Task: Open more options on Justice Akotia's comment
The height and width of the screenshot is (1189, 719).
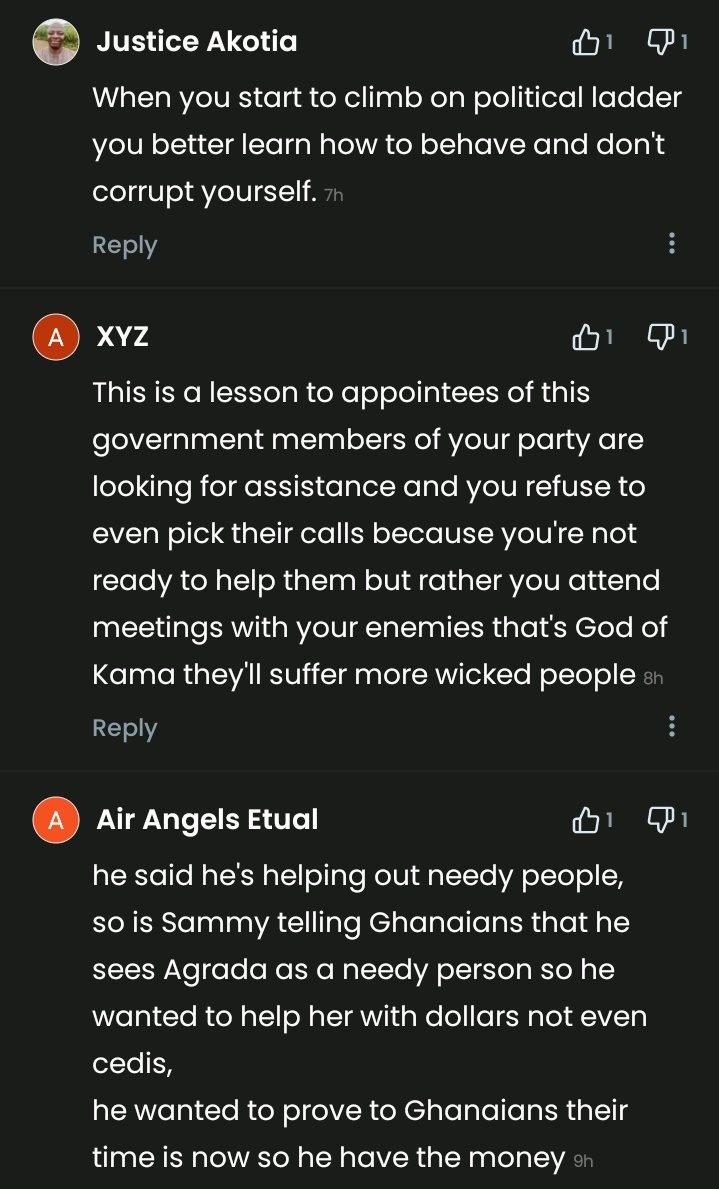Action: [x=671, y=243]
